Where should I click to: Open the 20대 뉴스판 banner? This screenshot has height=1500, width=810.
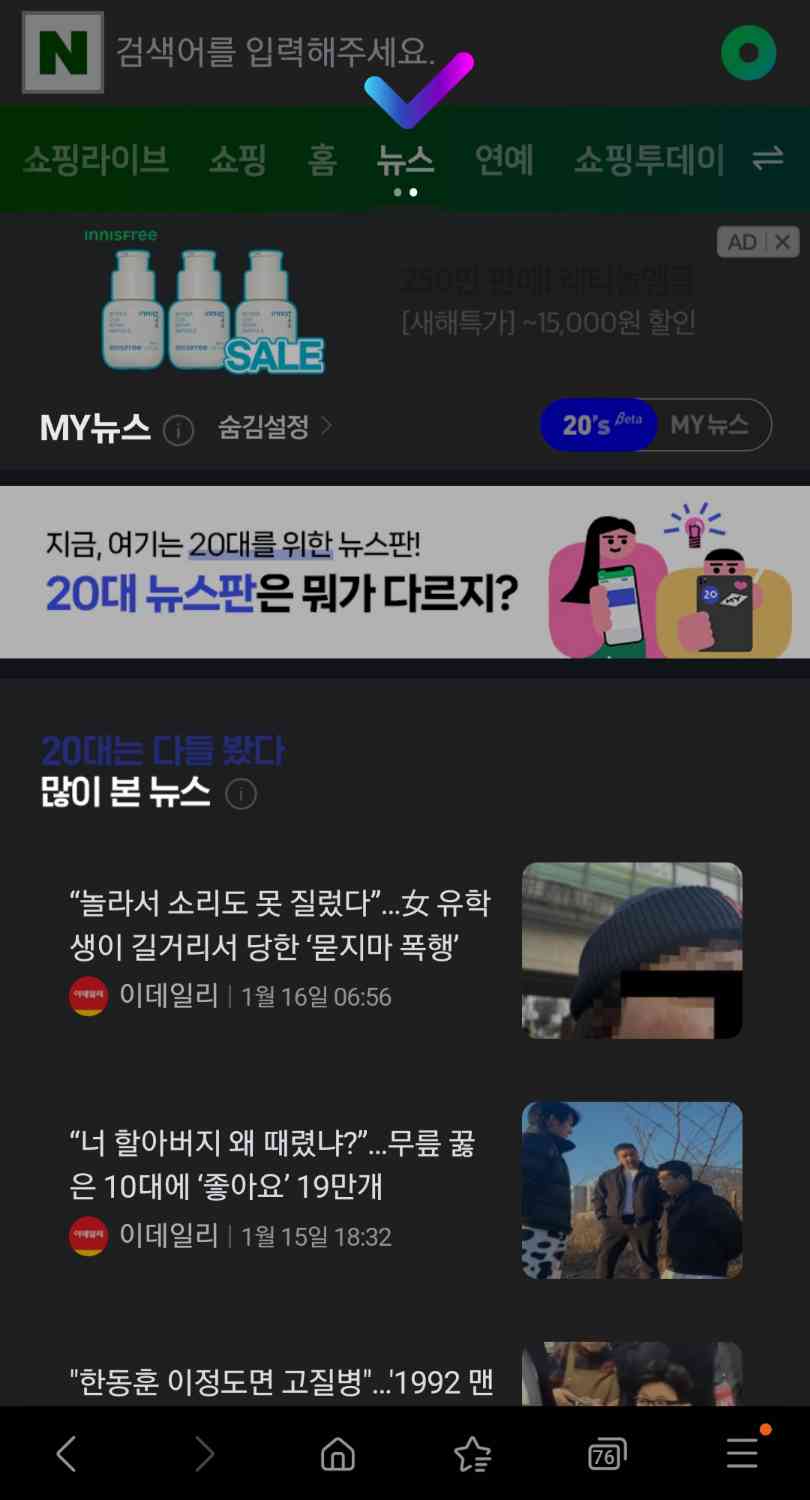(x=405, y=572)
